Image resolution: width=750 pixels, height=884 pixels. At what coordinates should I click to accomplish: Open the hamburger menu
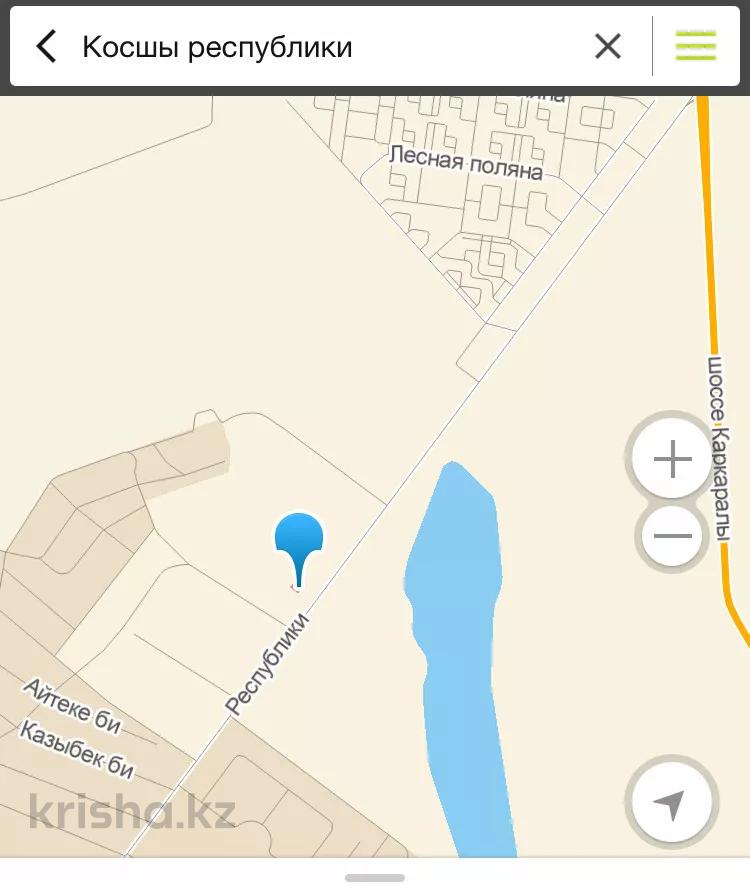696,46
